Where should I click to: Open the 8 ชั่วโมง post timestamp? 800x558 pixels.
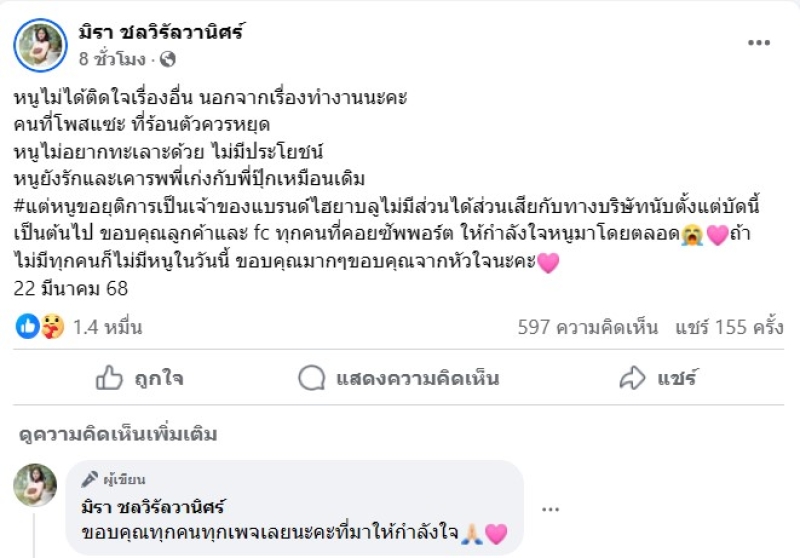[x=112, y=59]
